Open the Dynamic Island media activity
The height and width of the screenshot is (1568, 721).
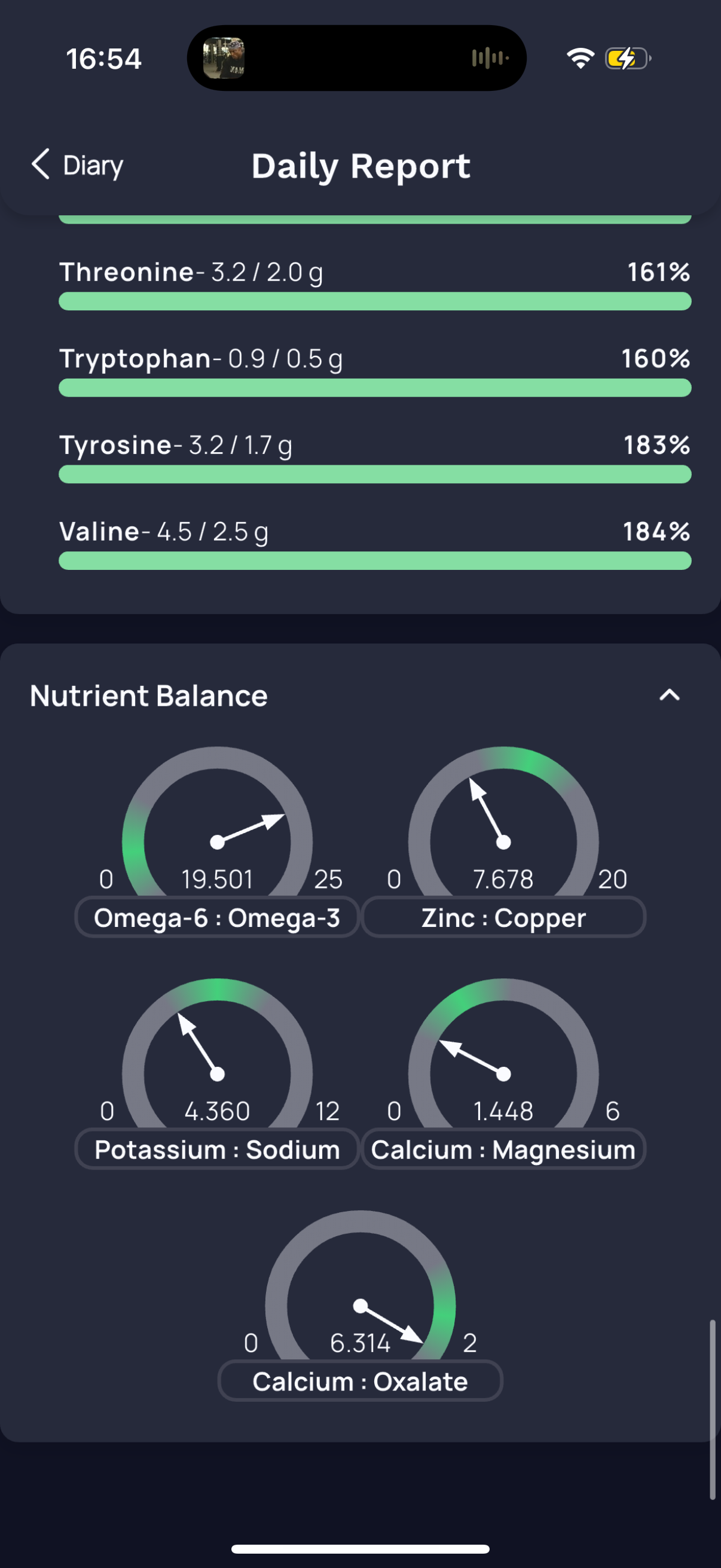(356, 59)
